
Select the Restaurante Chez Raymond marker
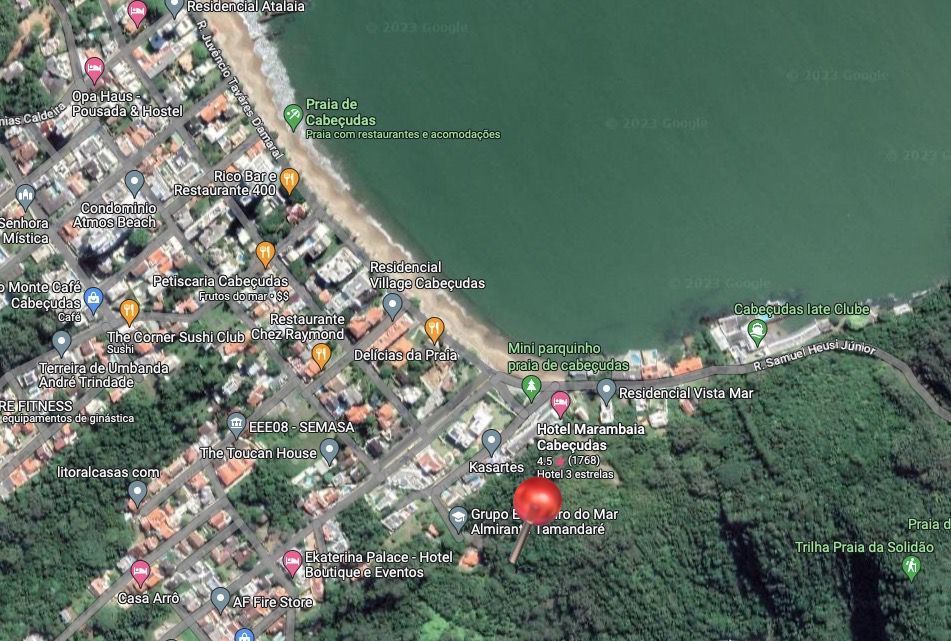click(x=321, y=354)
